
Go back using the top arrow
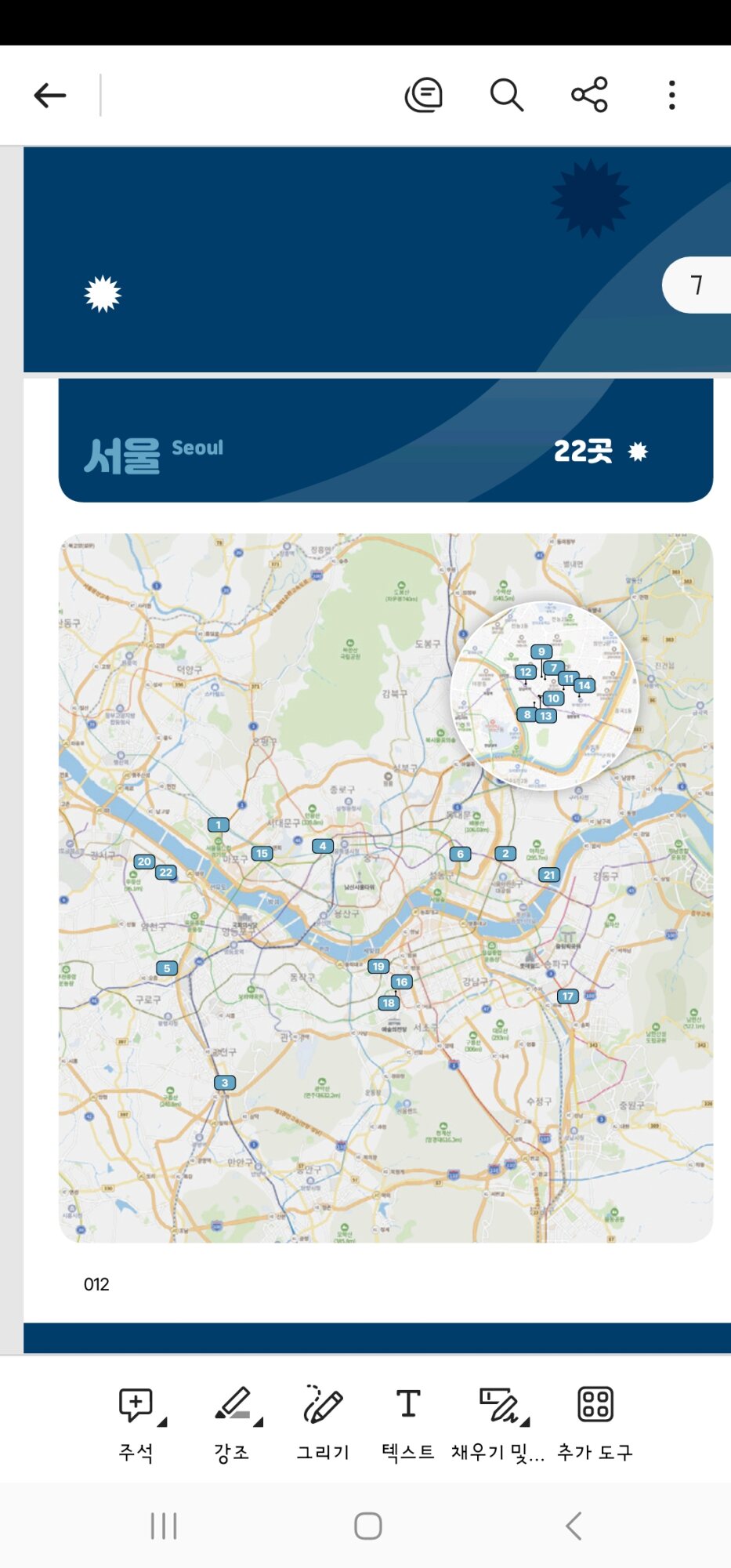coord(50,96)
